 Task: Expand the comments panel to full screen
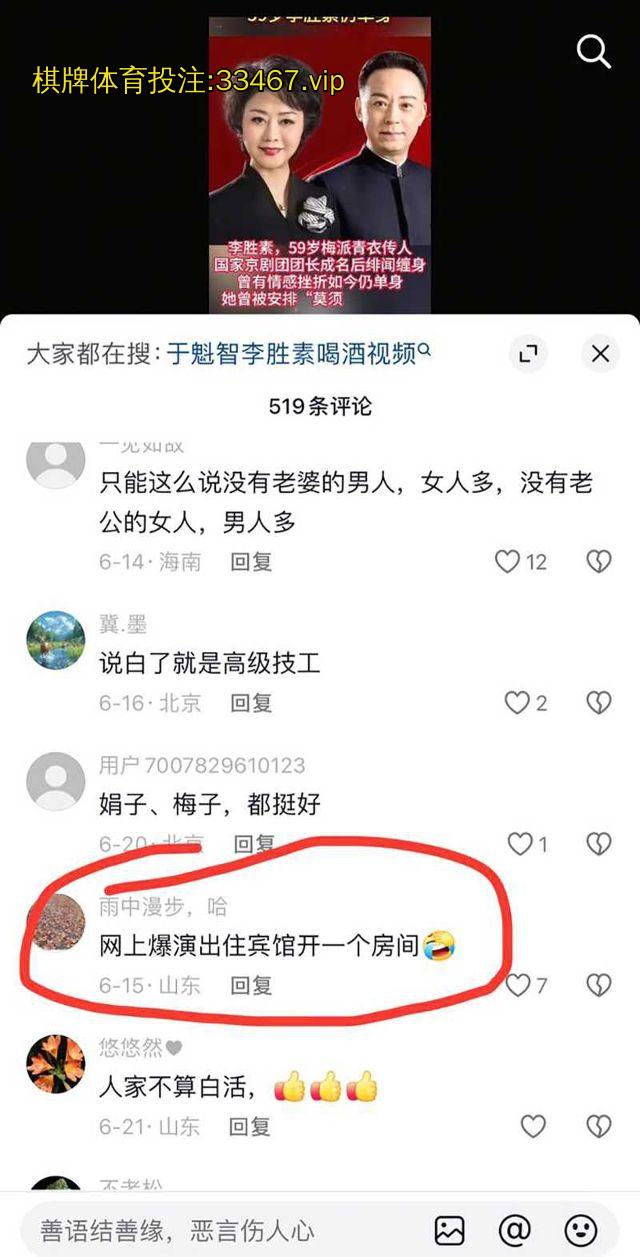(529, 353)
